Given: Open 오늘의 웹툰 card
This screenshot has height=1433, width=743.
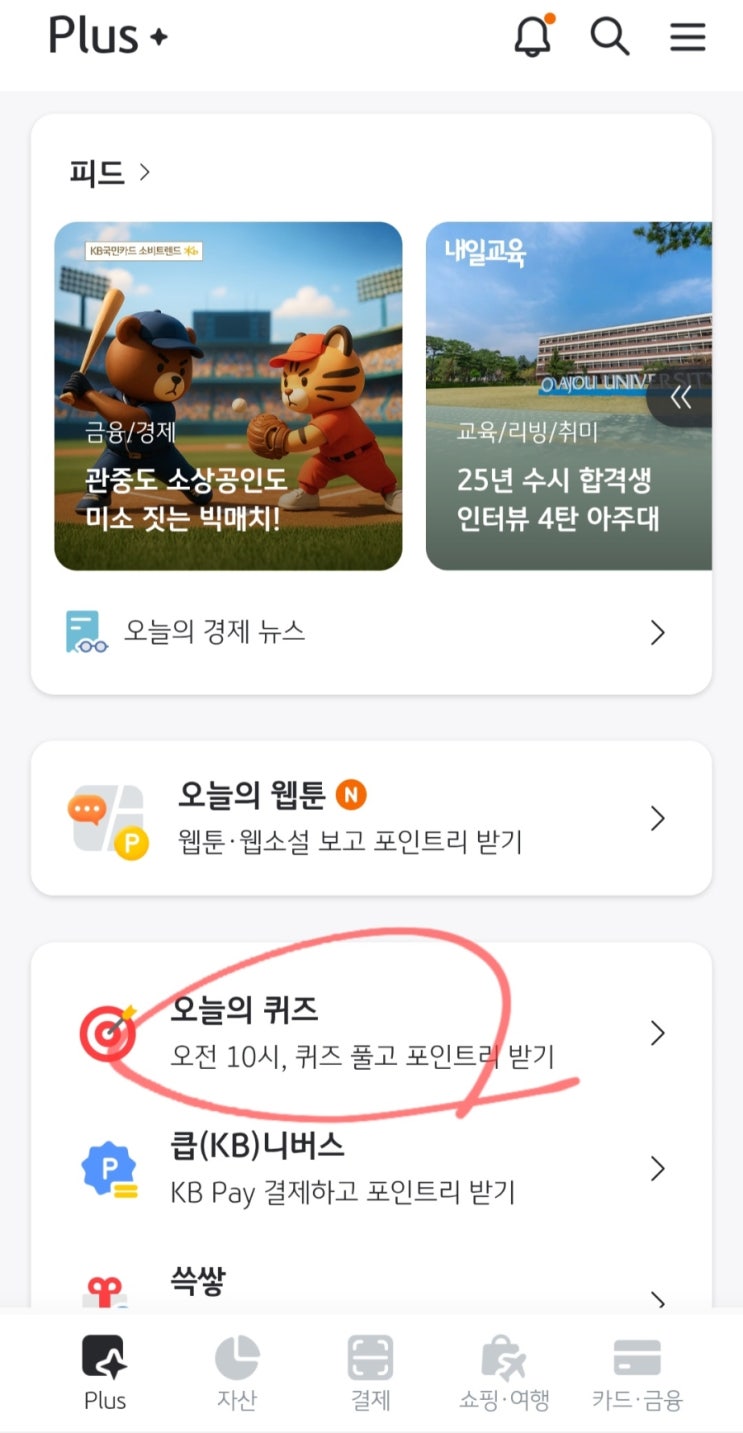Looking at the screenshot, I should (371, 818).
